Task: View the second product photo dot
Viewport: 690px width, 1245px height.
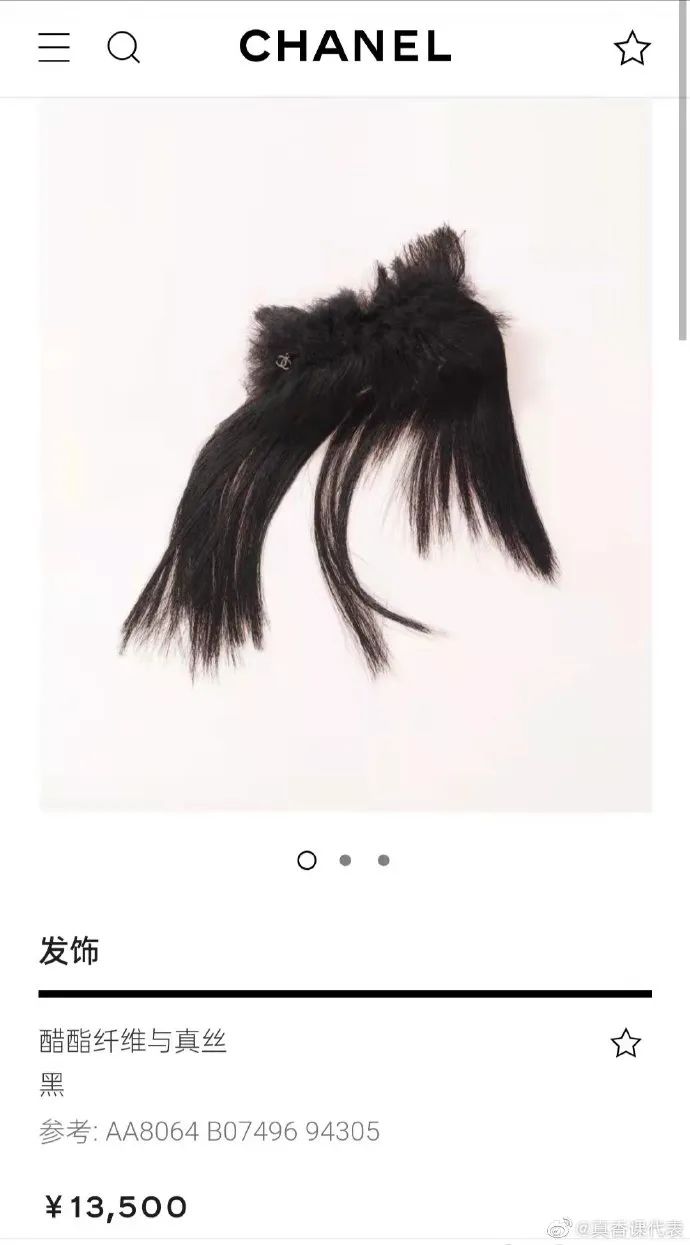Action: pos(345,860)
